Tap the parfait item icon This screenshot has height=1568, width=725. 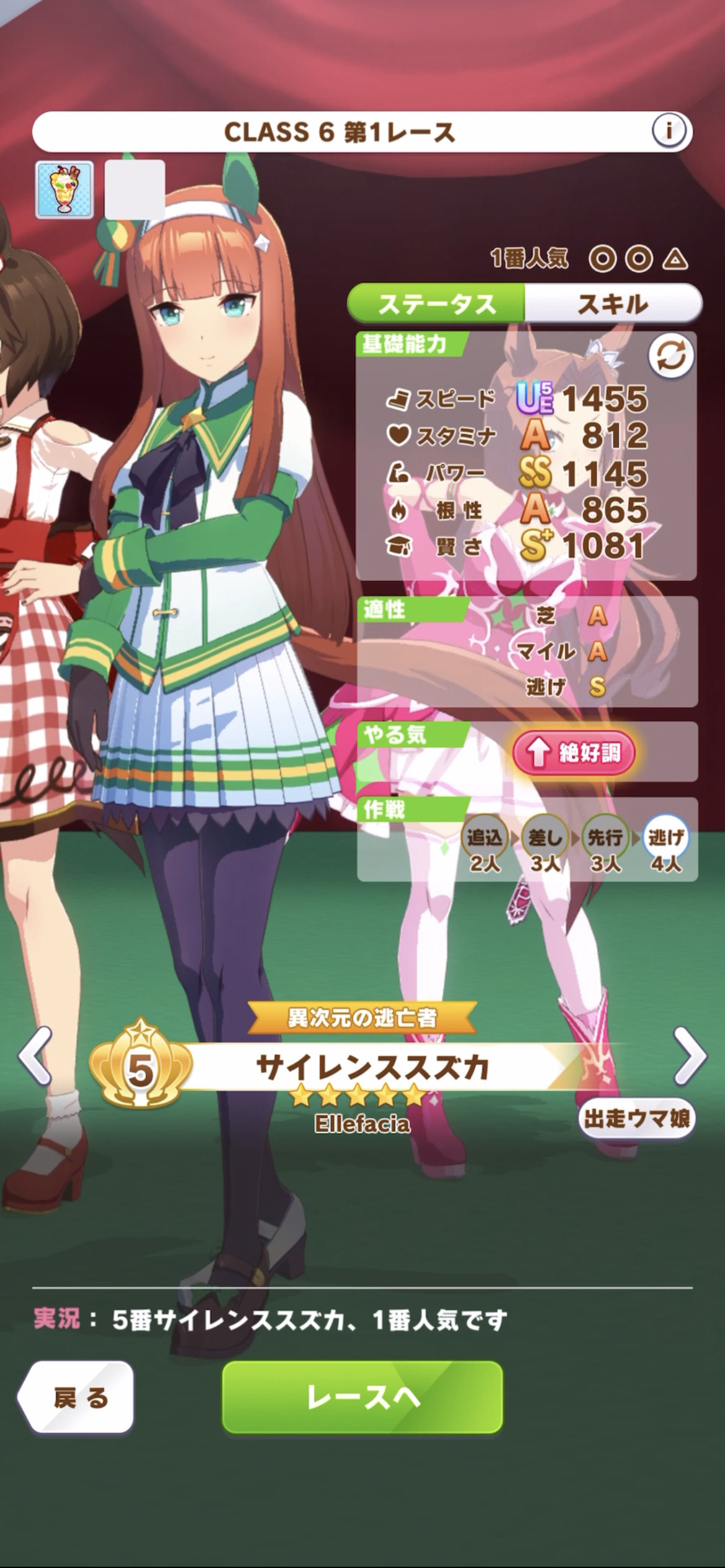point(64,189)
